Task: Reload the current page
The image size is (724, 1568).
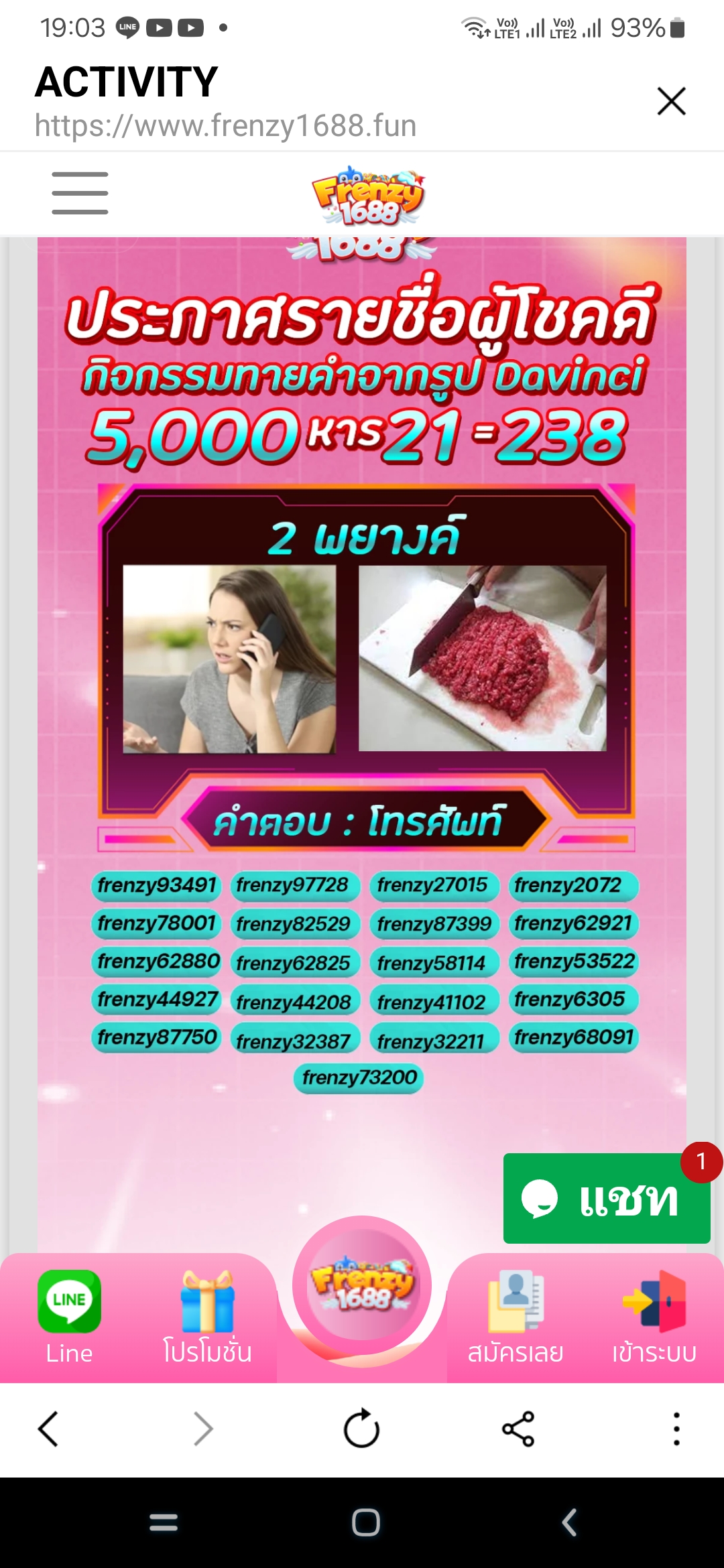Action: tap(361, 1429)
